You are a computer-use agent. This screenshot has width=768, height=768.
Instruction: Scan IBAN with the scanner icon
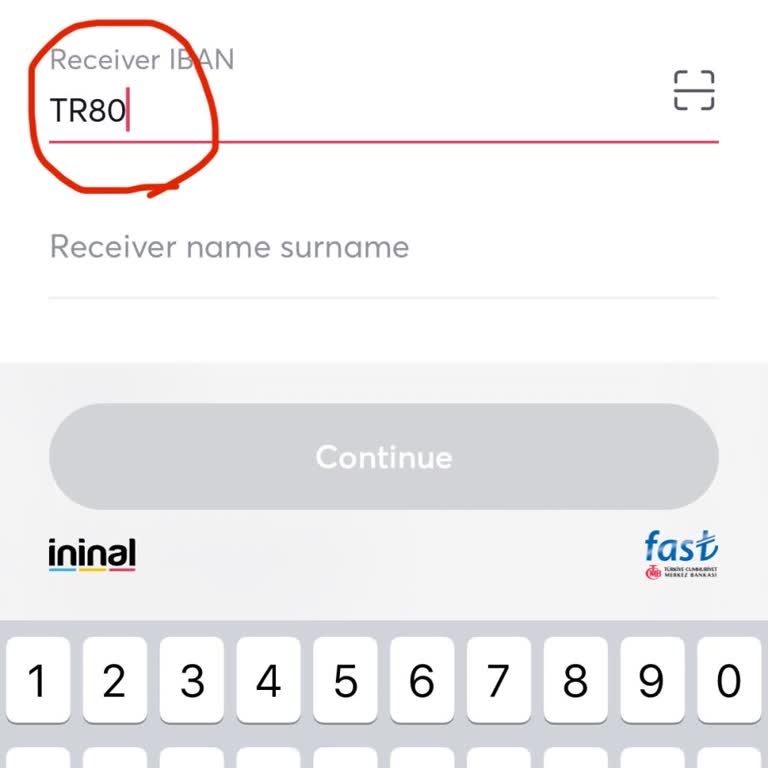[694, 91]
